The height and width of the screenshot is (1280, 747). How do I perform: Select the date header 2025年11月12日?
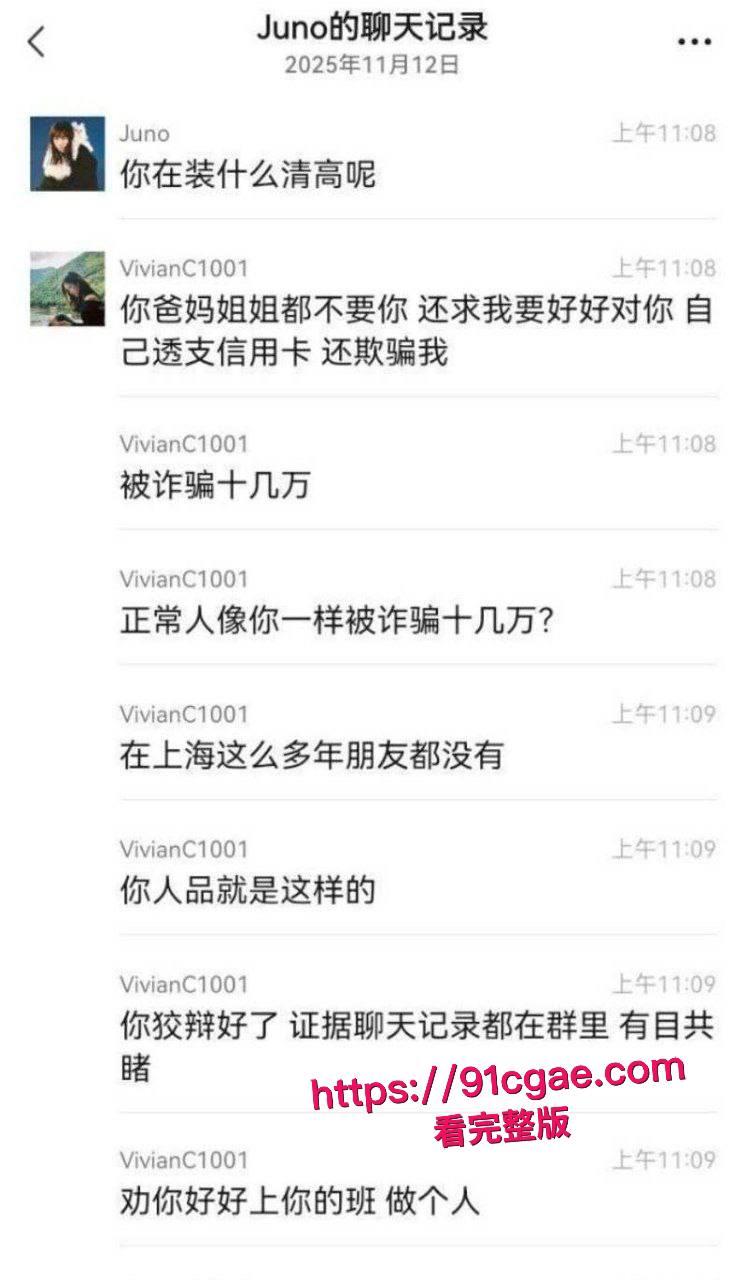pos(373,65)
